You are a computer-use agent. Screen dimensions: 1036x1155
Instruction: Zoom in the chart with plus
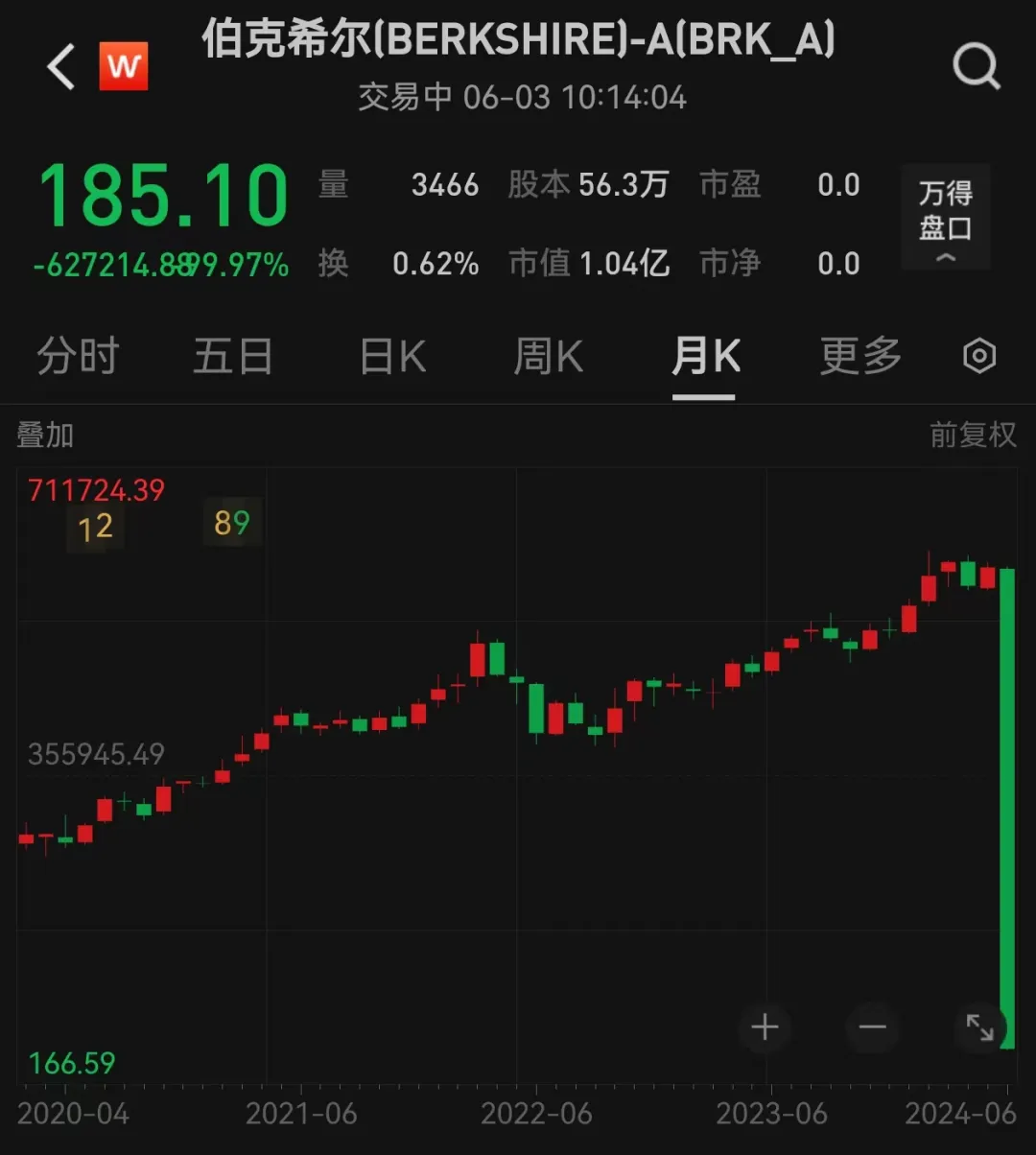765,1028
